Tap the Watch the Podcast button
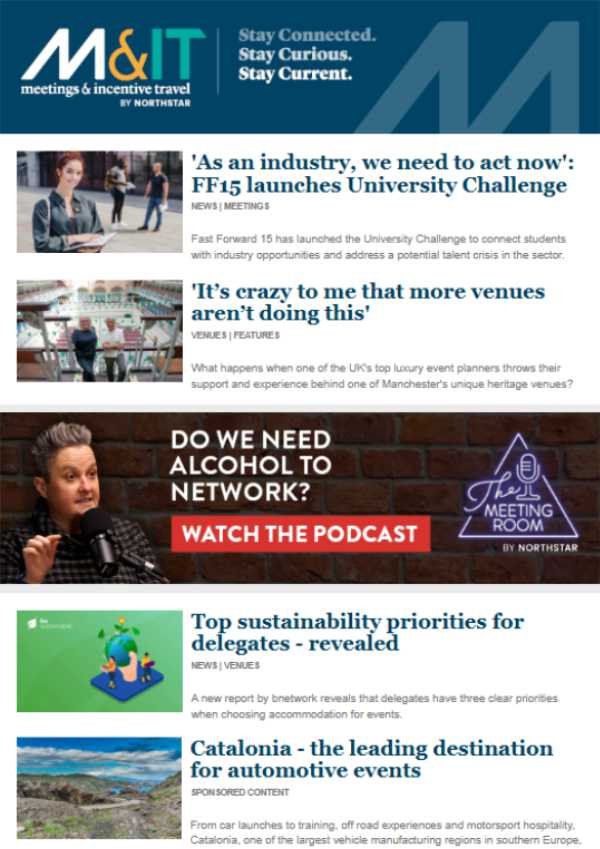The height and width of the screenshot is (849, 600). (300, 534)
